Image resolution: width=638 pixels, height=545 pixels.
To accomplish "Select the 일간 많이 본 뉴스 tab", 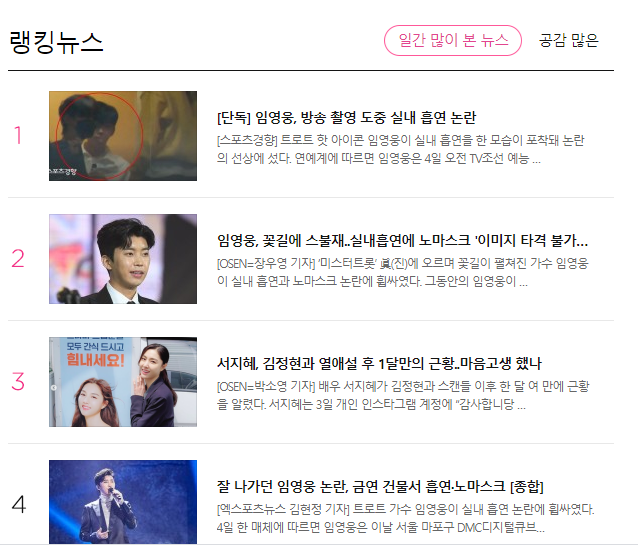I will [x=452, y=41].
